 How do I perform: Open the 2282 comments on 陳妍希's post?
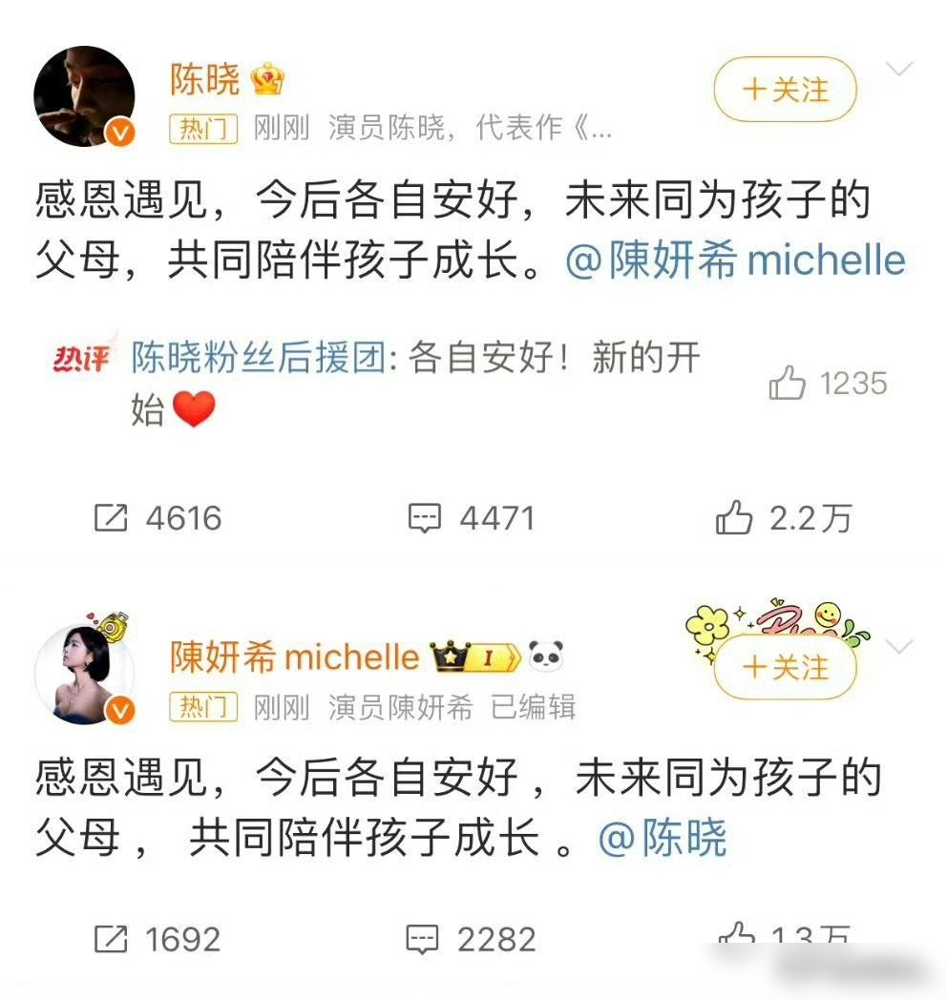471,939
